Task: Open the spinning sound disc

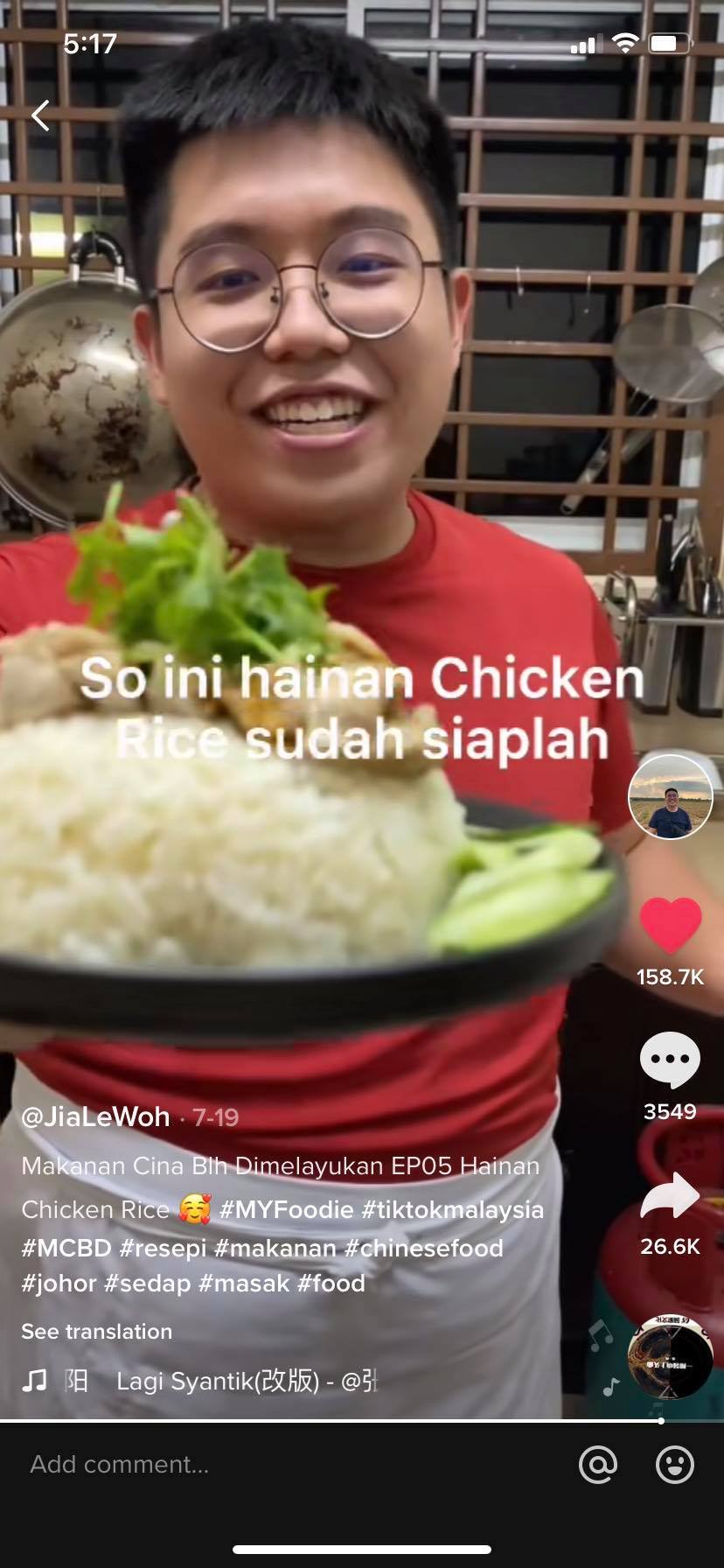Action: tap(671, 1357)
